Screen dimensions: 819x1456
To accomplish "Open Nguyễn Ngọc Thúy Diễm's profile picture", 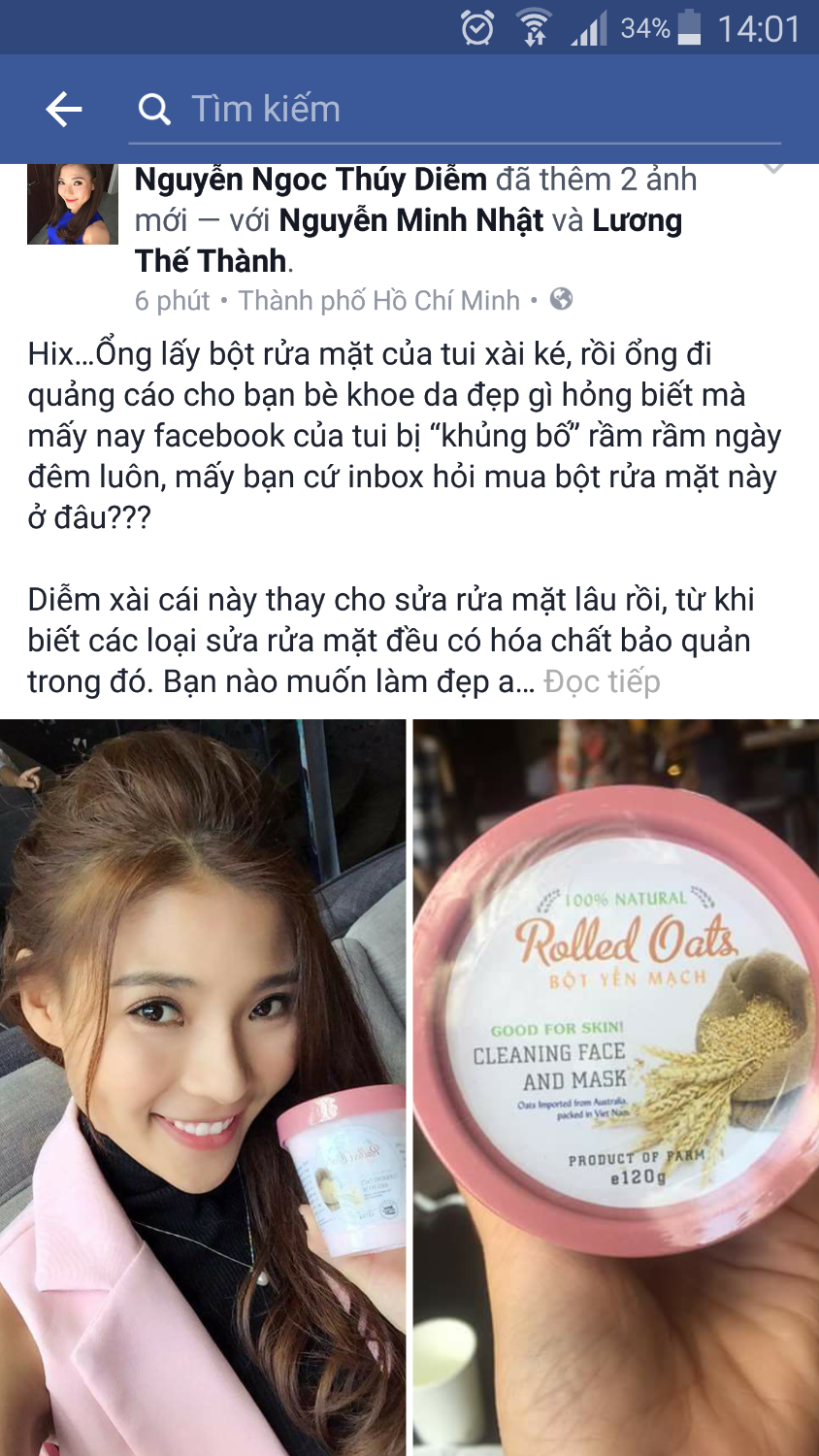I will (x=72, y=205).
